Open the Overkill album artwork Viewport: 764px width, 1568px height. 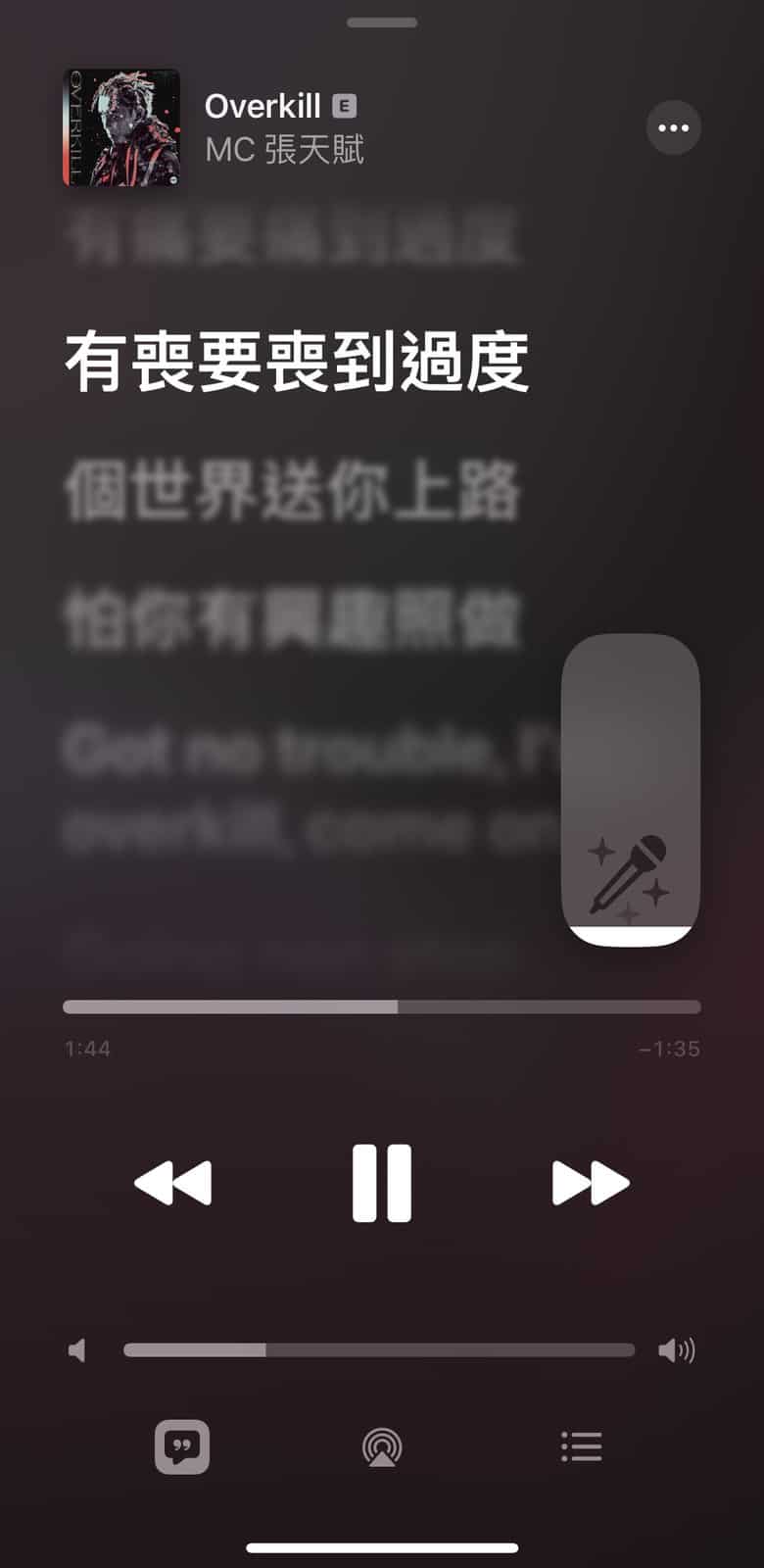(x=121, y=127)
